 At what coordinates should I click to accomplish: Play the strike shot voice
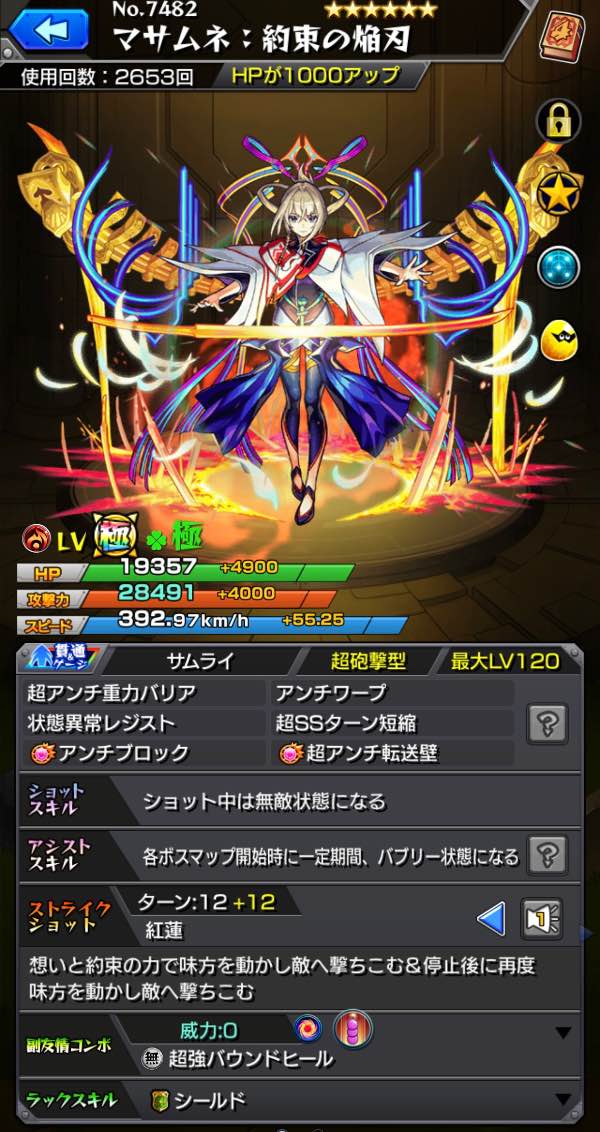[x=543, y=918]
